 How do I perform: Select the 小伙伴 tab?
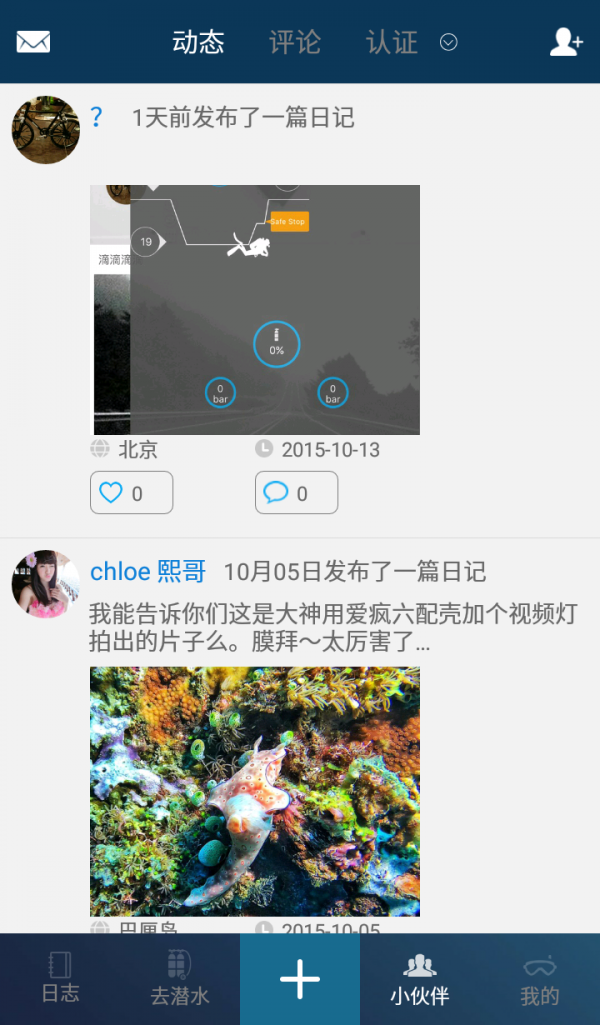(x=419, y=979)
